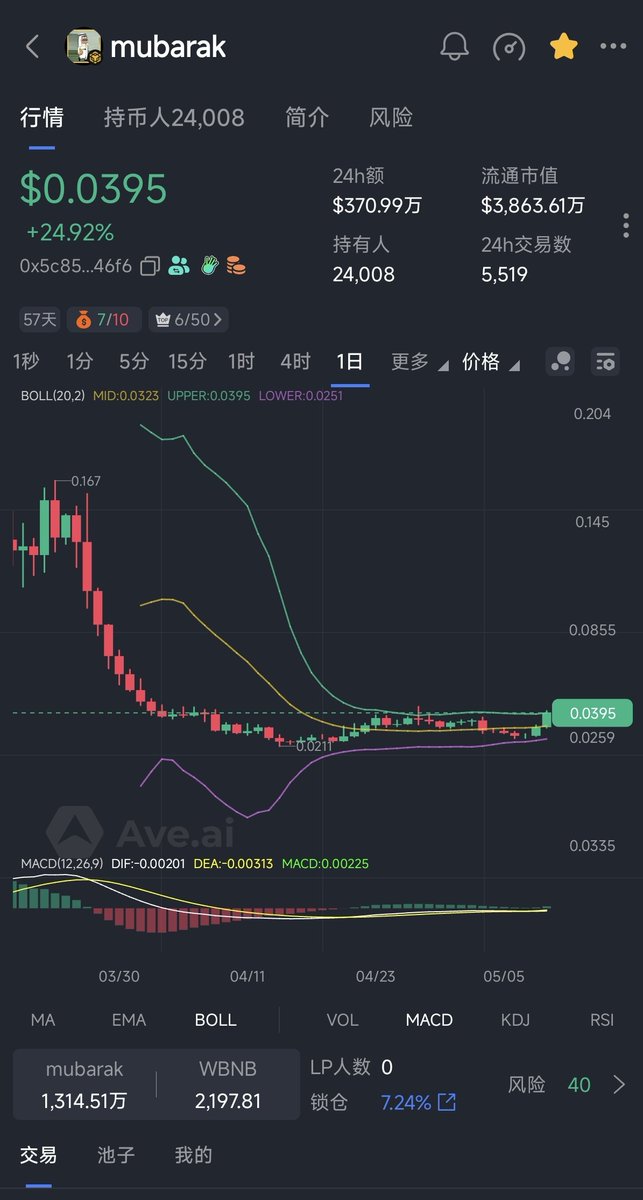Select the 4时 chart interval
643x1200 pixels.
coord(295,362)
